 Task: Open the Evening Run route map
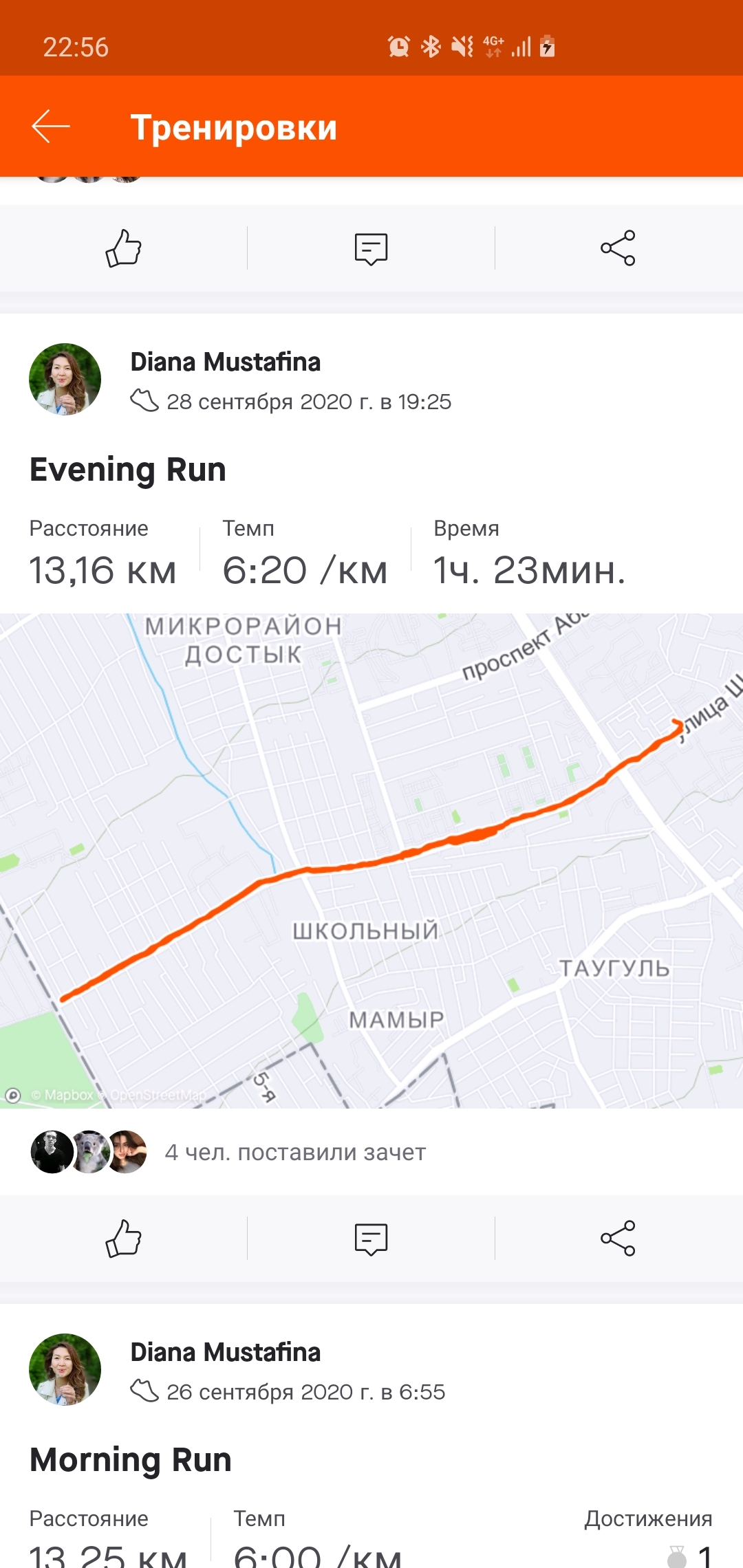371,860
